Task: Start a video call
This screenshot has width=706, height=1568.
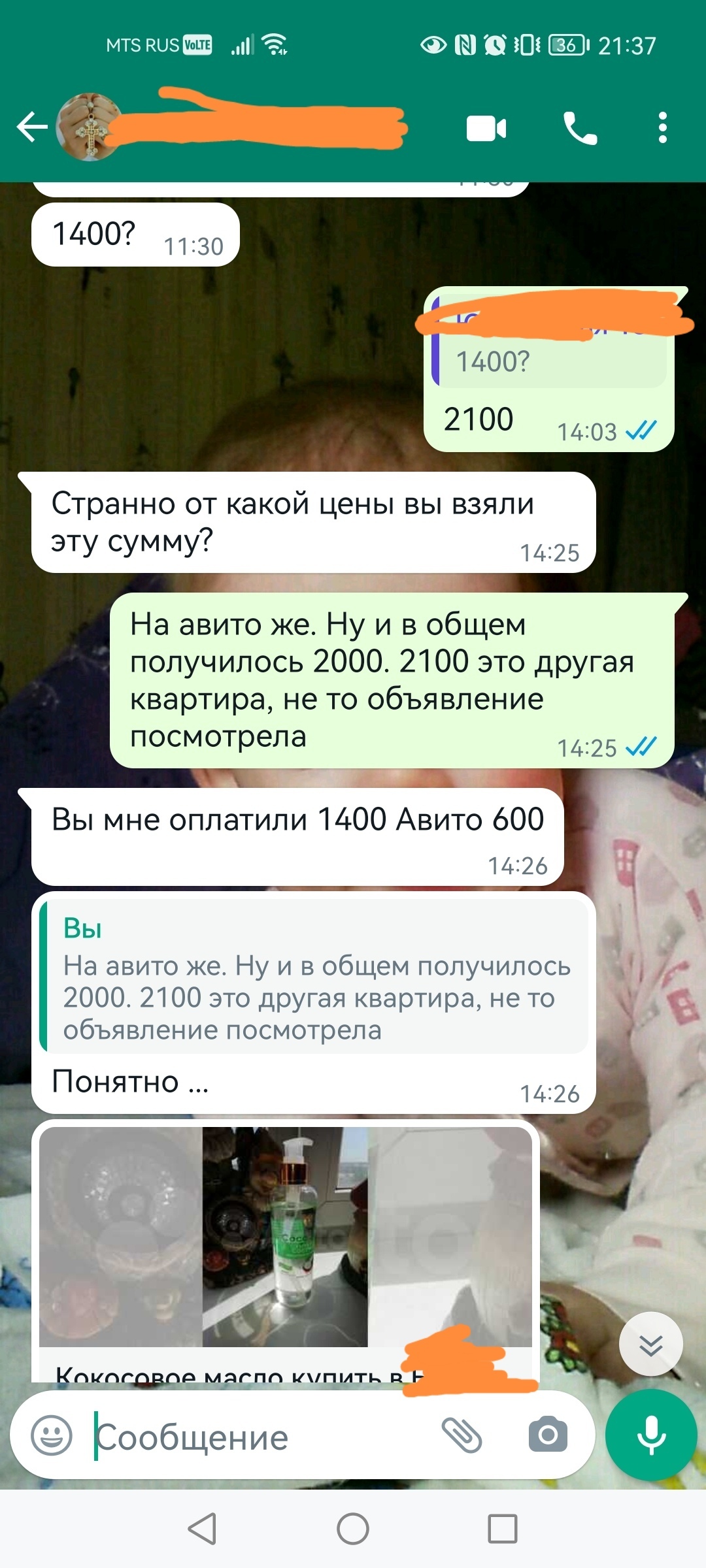Action: [486, 128]
